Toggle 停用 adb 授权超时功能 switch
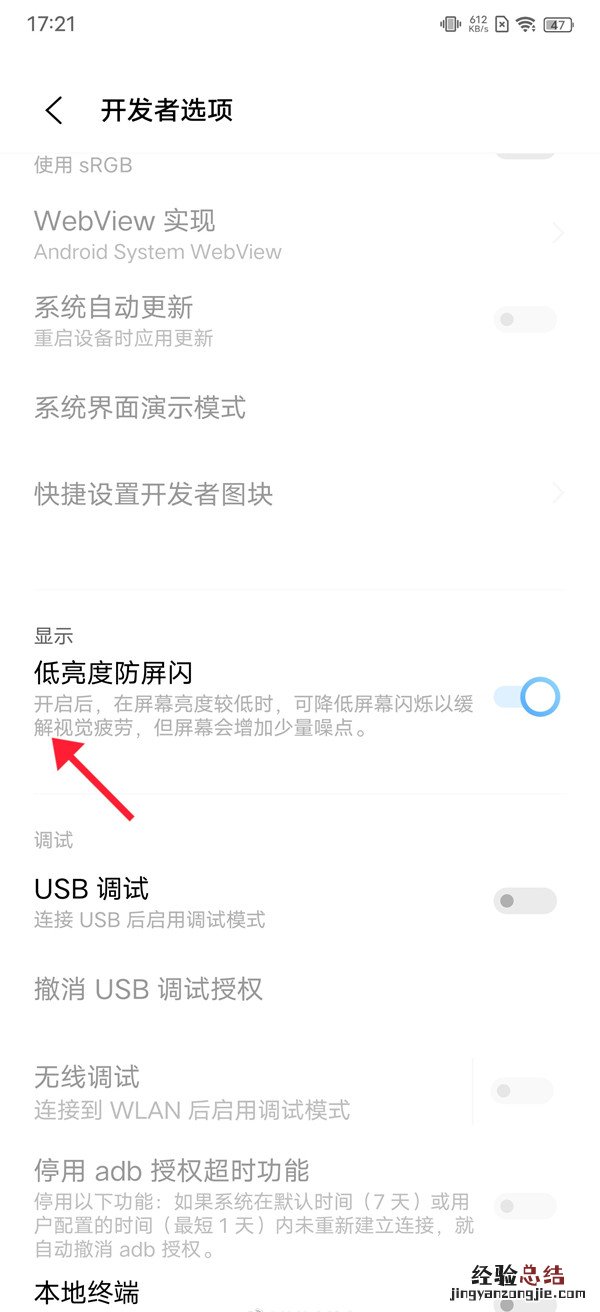600x1312 pixels. pos(525,1206)
